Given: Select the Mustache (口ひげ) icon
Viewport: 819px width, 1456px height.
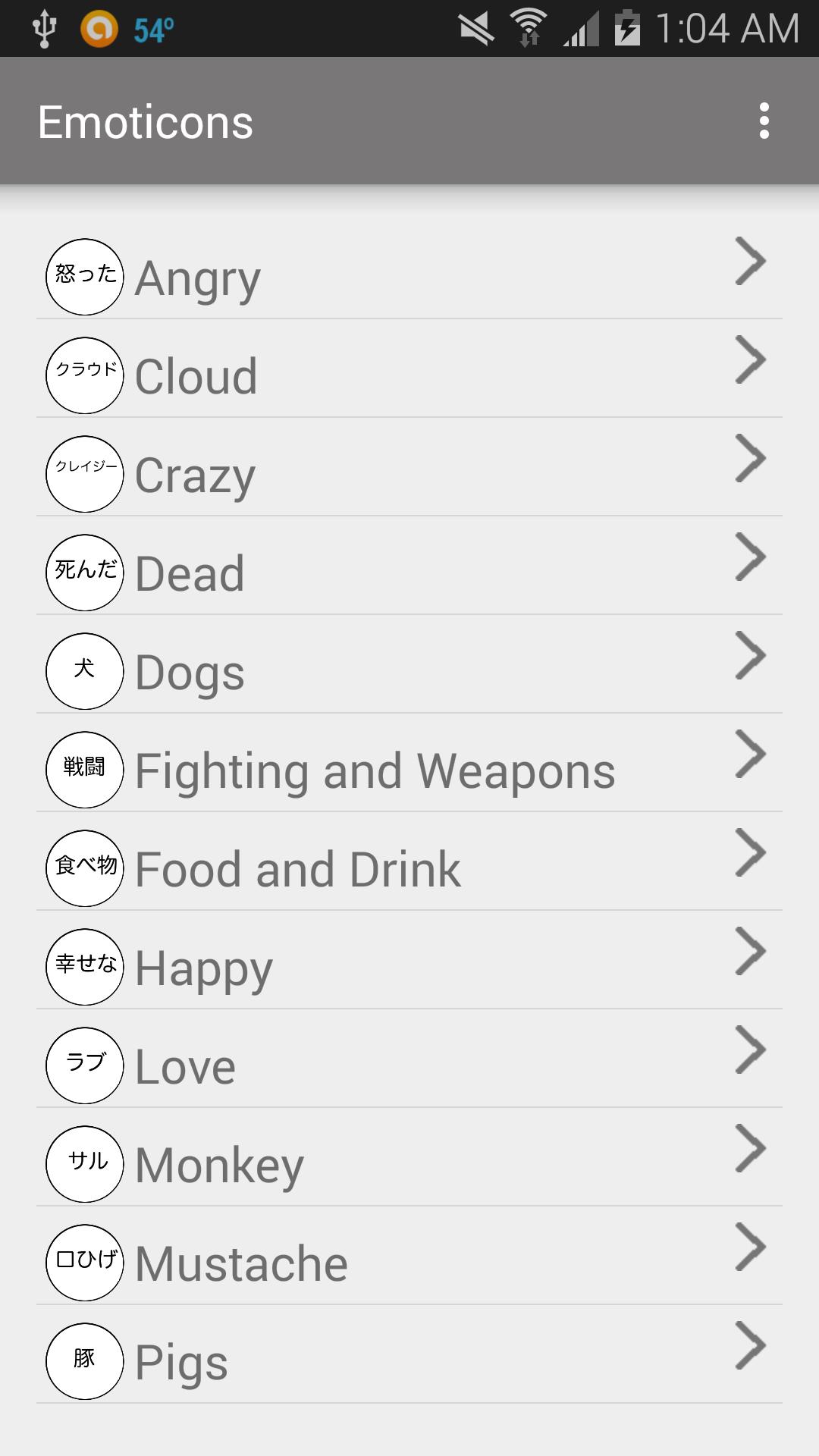Looking at the screenshot, I should coord(84,1262).
